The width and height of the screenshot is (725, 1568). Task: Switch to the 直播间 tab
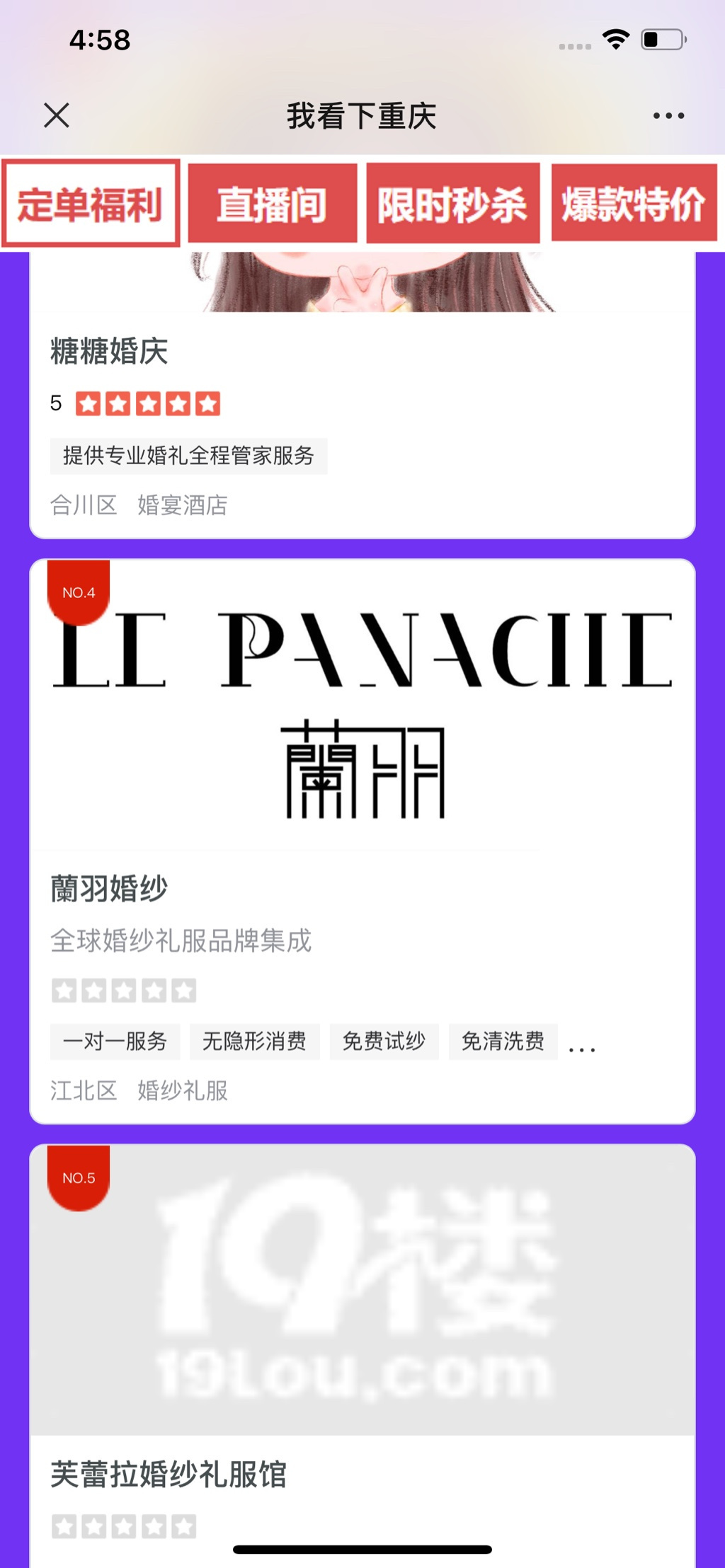coord(273,204)
